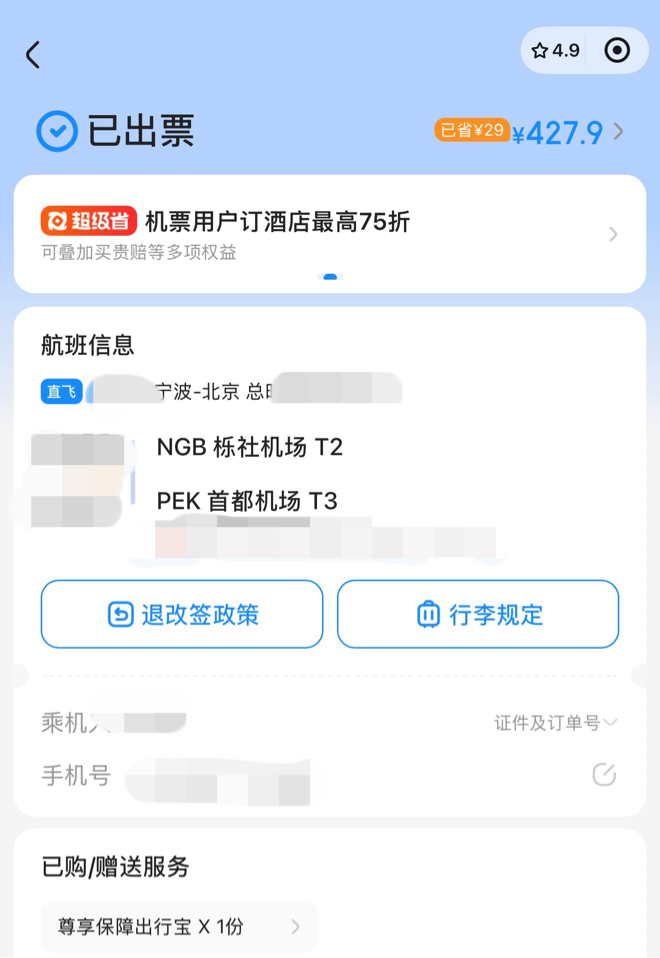Go back using the top arrow
660x958 pixels.
tap(34, 55)
